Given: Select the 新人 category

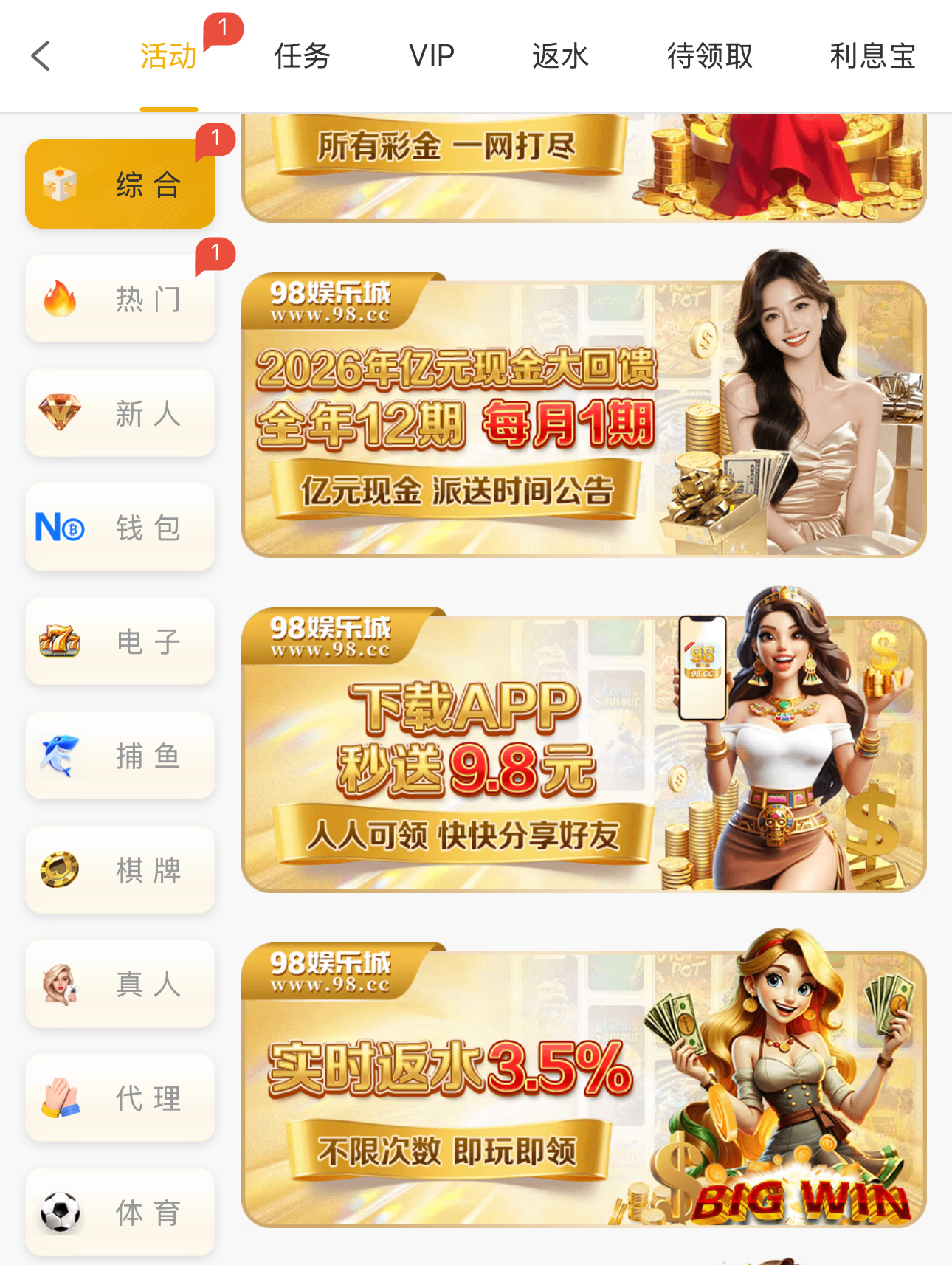Looking at the screenshot, I should [120, 413].
